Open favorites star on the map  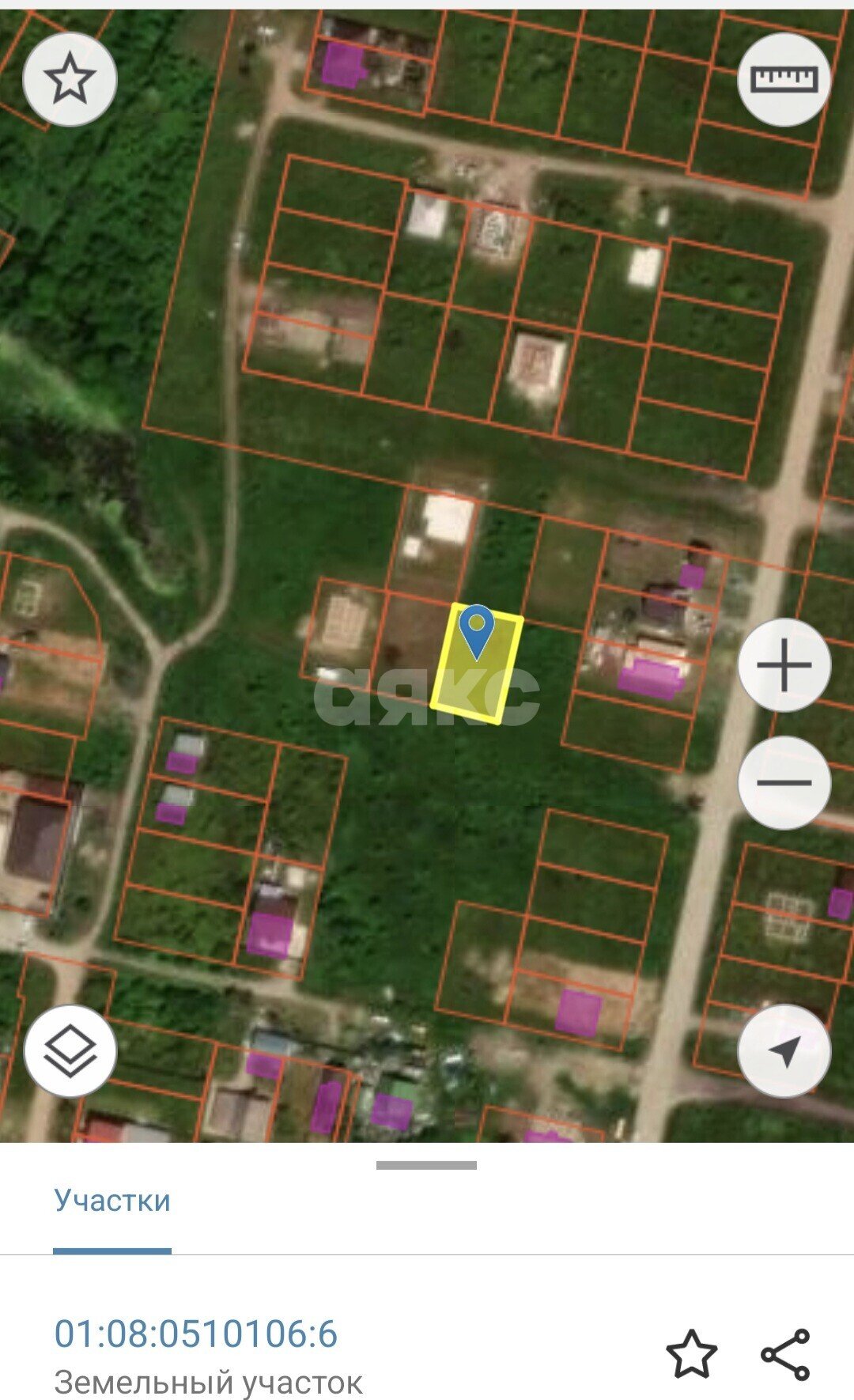click(x=70, y=79)
